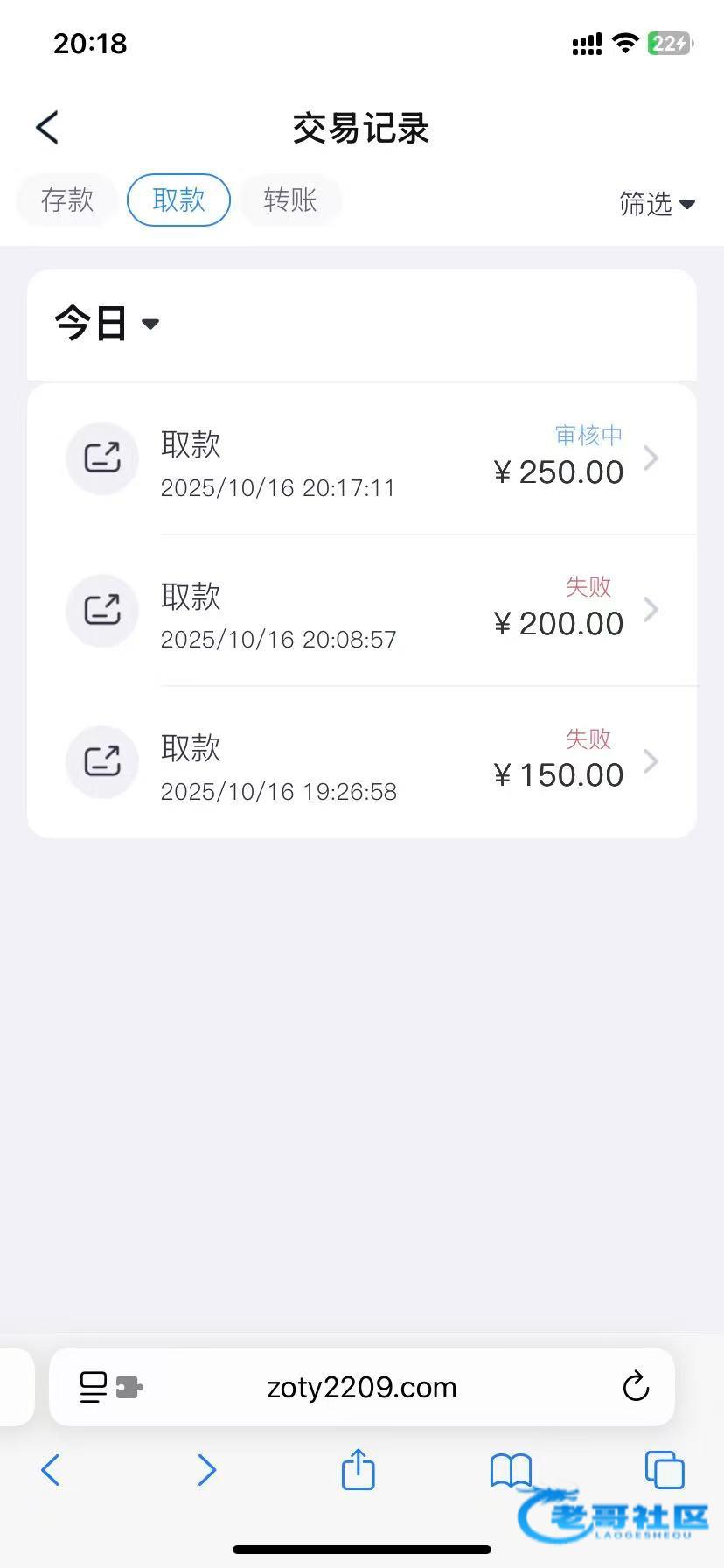The height and width of the screenshot is (1568, 724).
Task: Reload the page in the browser
Action: coord(636,1387)
